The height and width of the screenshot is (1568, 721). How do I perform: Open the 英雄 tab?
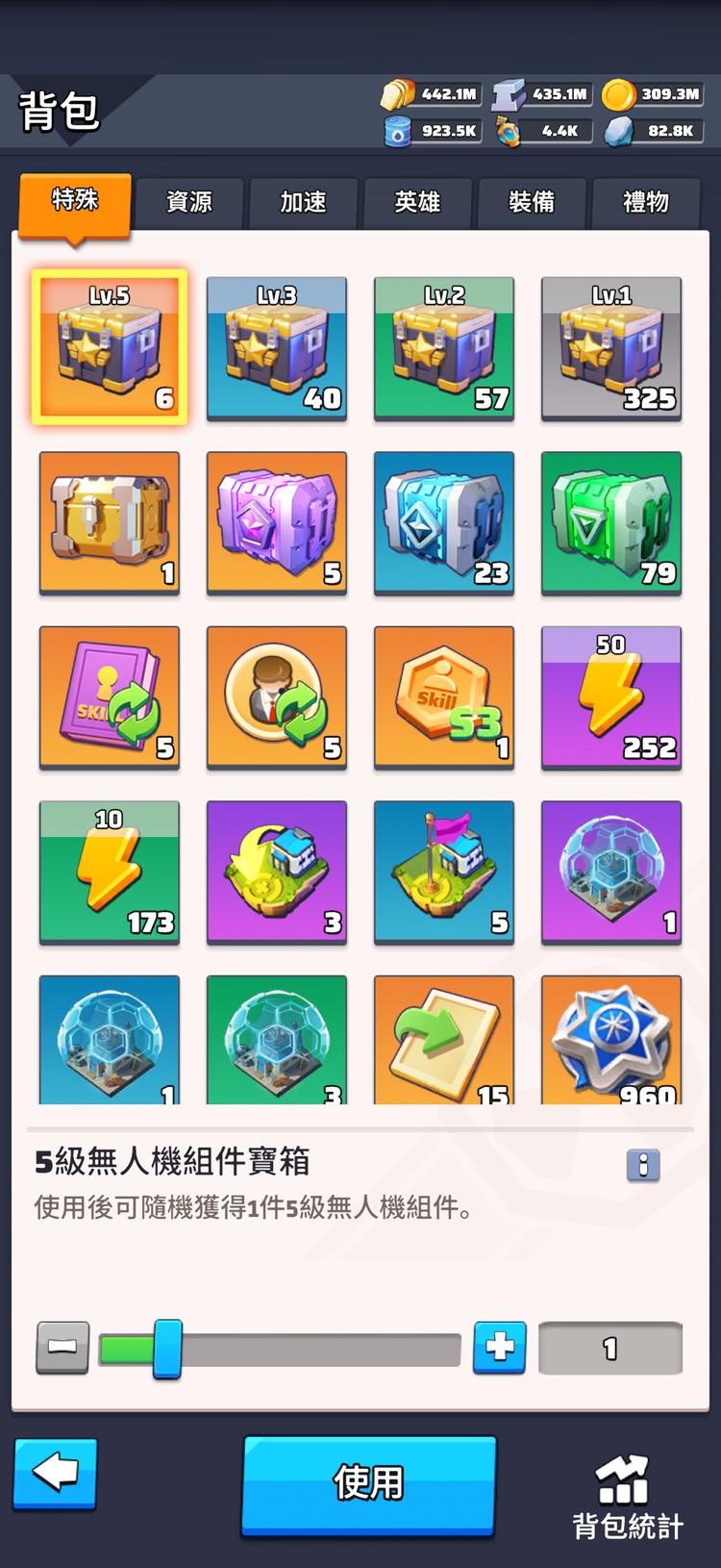(x=417, y=202)
